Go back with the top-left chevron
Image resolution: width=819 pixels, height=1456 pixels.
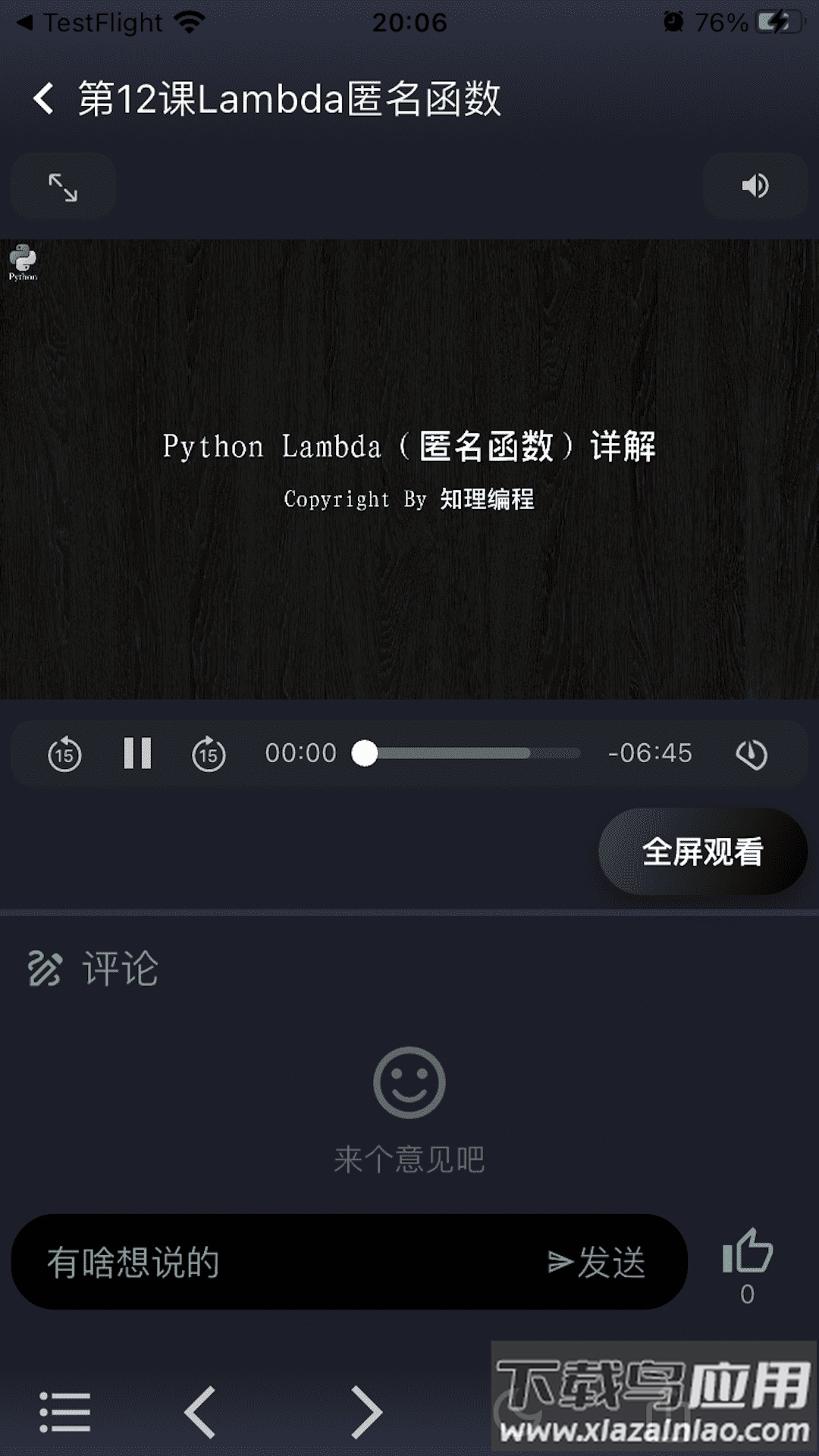coord(43,99)
